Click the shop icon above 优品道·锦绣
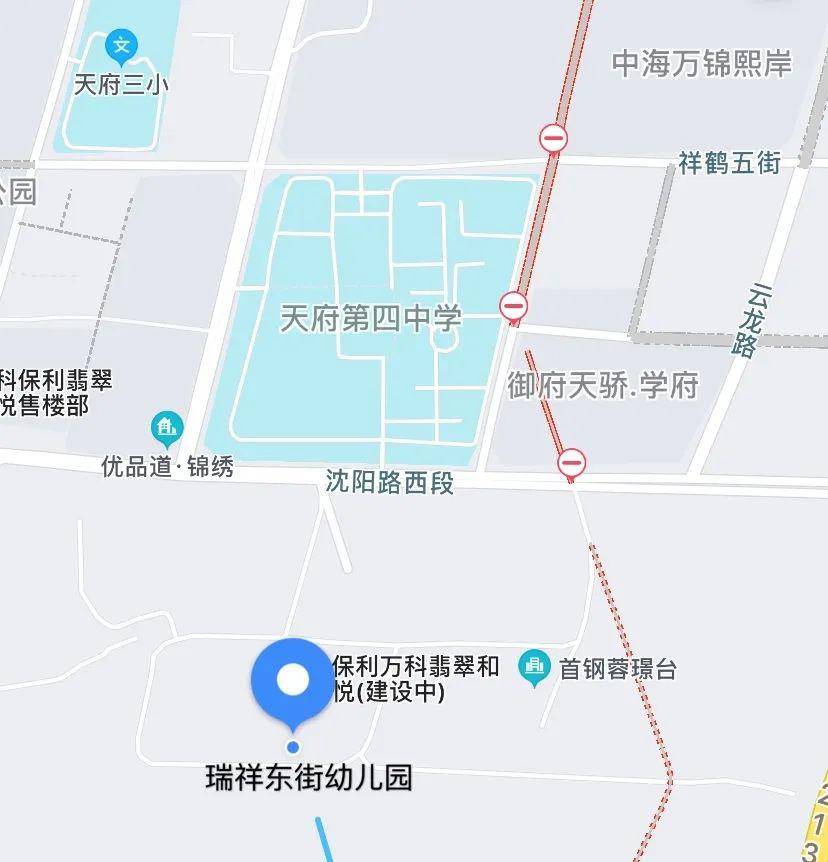The image size is (828, 862). 165,426
